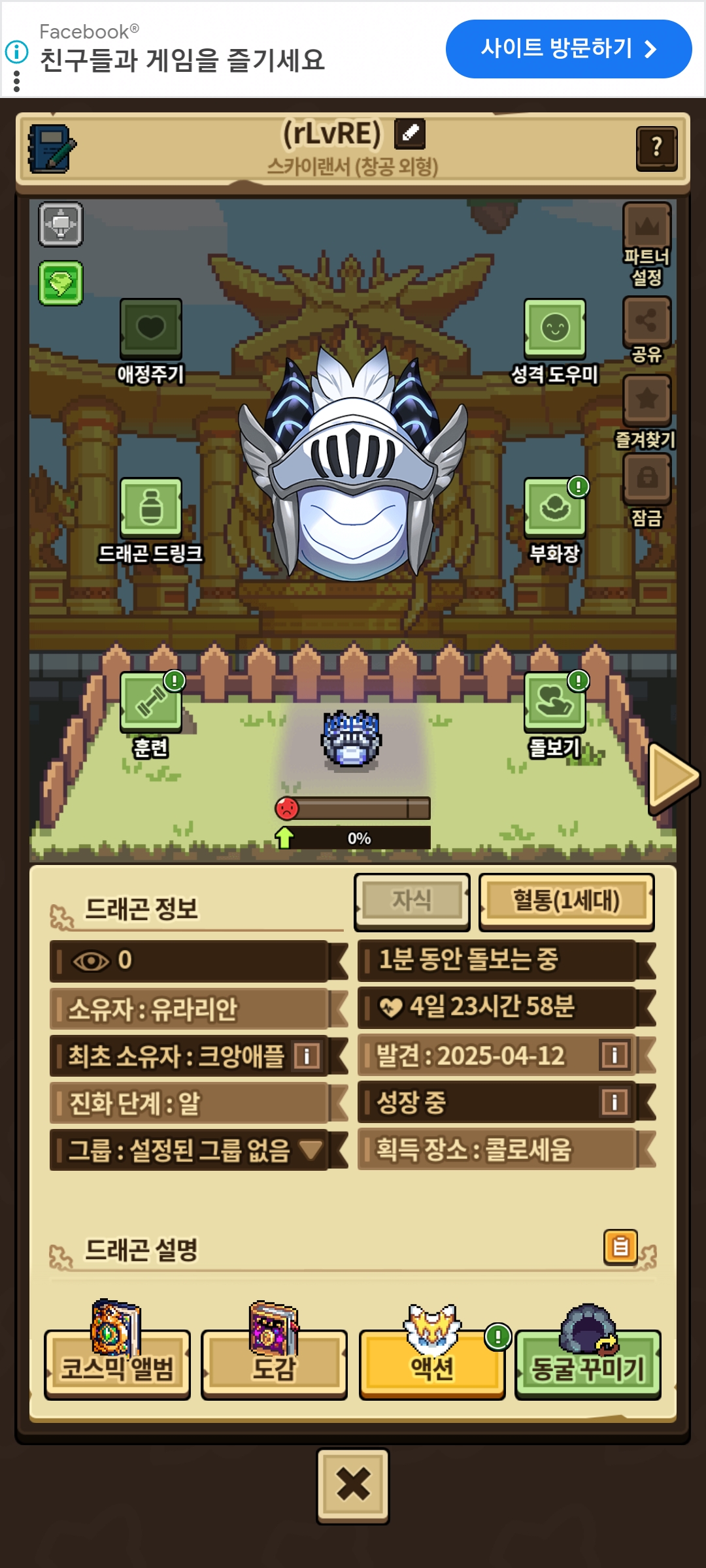Open 성격 도우미 personality helper
Image resolution: width=706 pixels, height=1568 pixels.
[x=554, y=330]
